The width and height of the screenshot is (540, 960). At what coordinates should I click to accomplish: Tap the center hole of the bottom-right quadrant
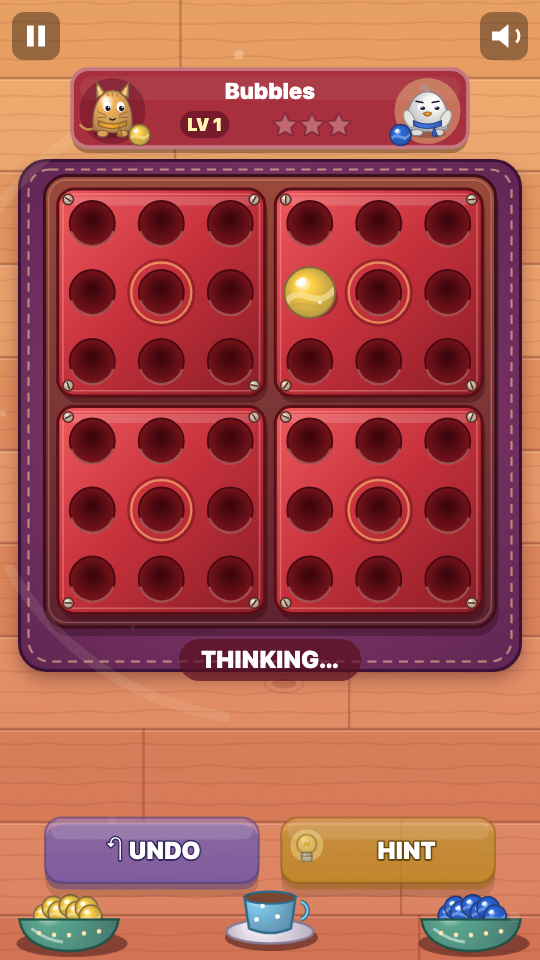click(x=378, y=510)
